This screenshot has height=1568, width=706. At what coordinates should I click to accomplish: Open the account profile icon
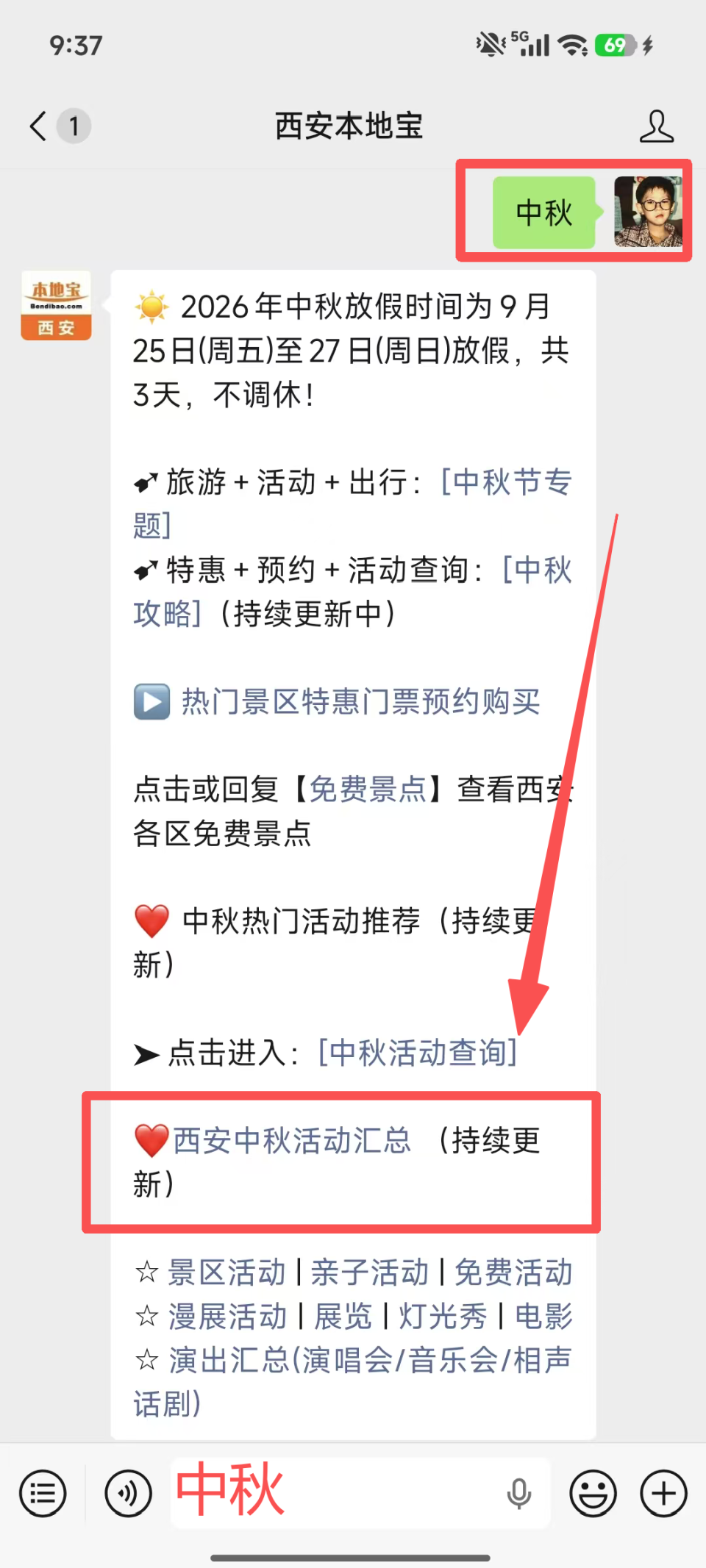(656, 126)
